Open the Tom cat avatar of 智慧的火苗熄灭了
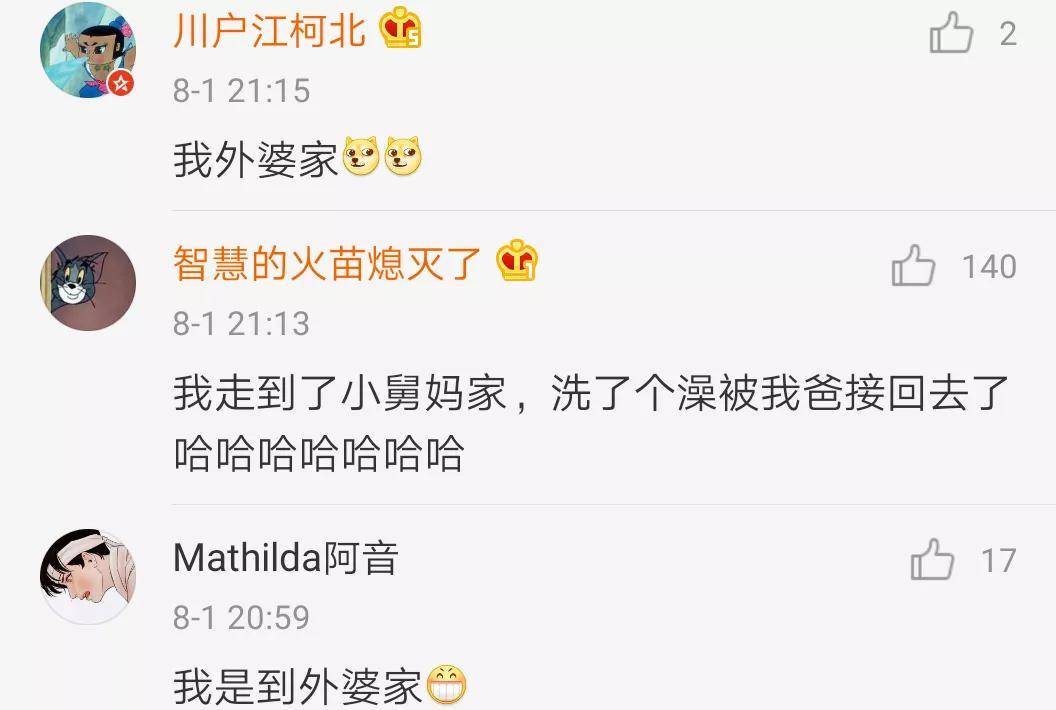The width and height of the screenshot is (1056, 710). coord(87,283)
